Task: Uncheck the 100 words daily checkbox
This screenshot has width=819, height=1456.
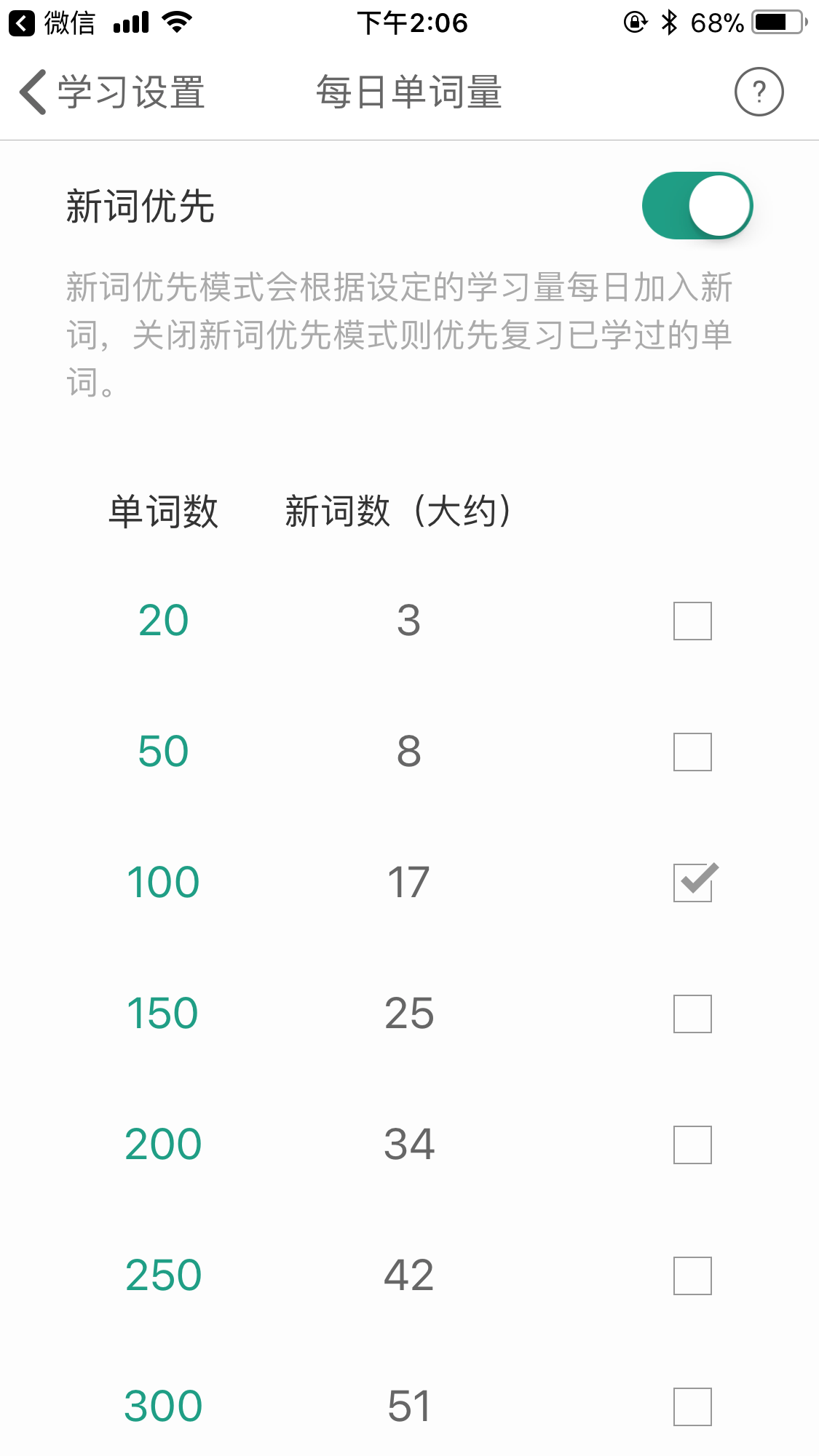Action: point(692,883)
